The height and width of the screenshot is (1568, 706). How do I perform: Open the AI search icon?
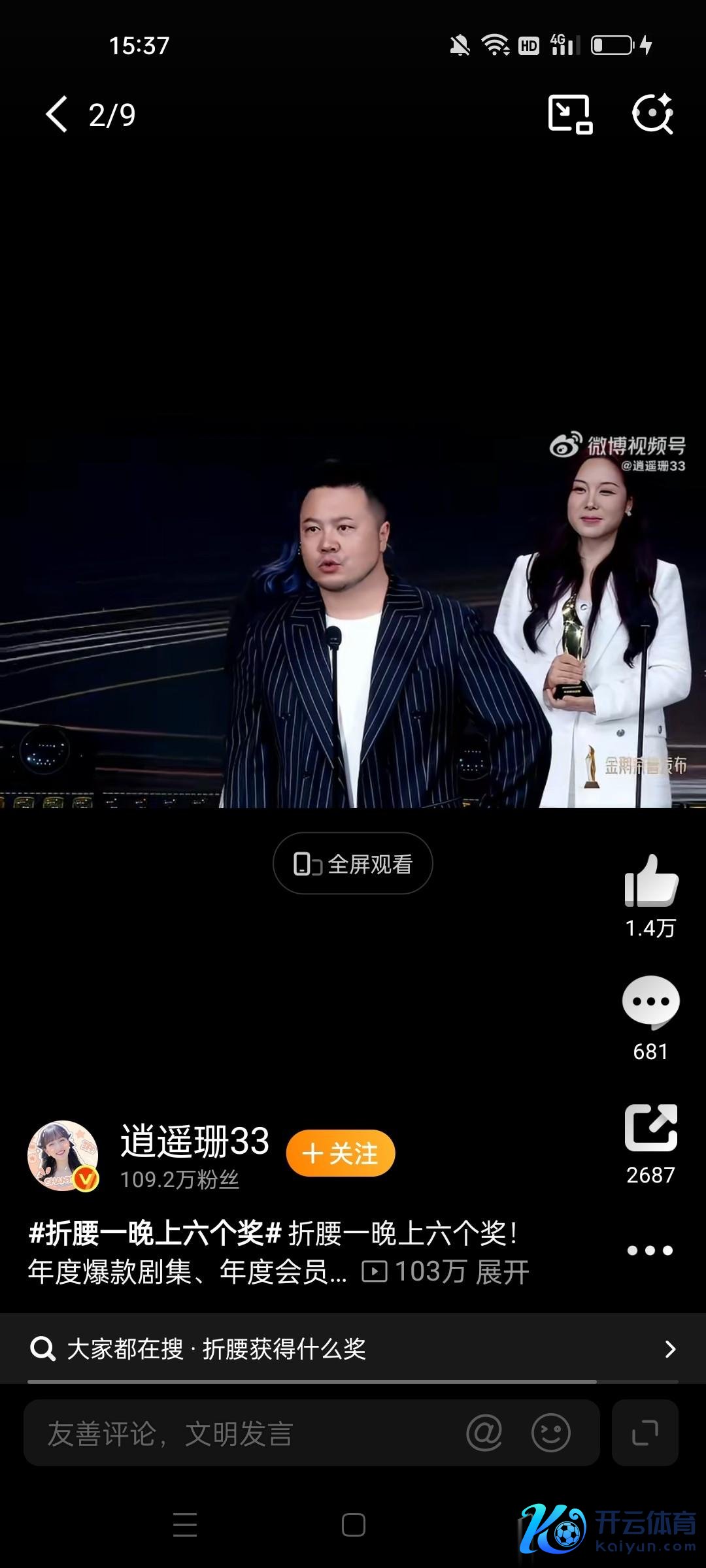653,114
